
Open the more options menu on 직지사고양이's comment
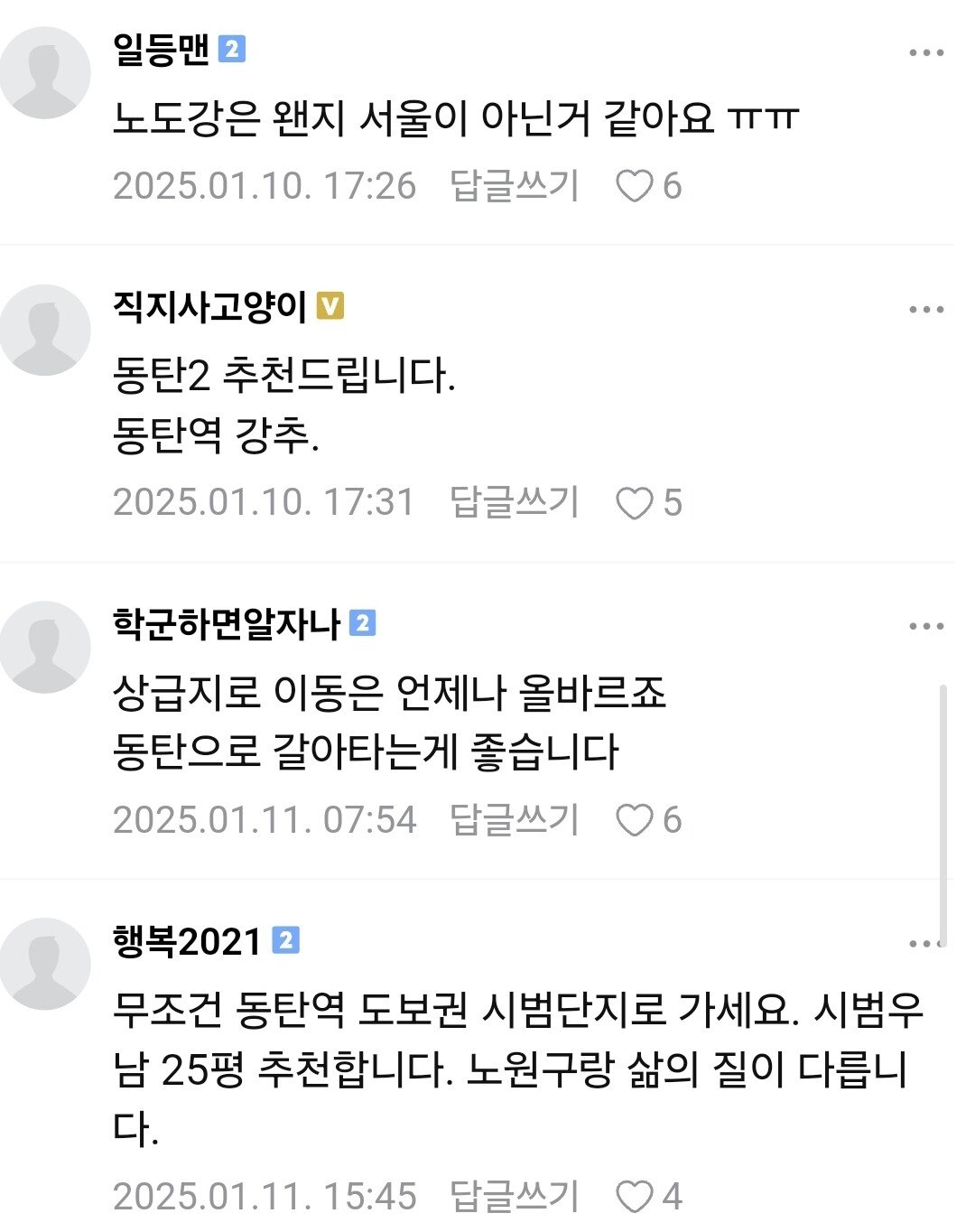click(x=926, y=310)
